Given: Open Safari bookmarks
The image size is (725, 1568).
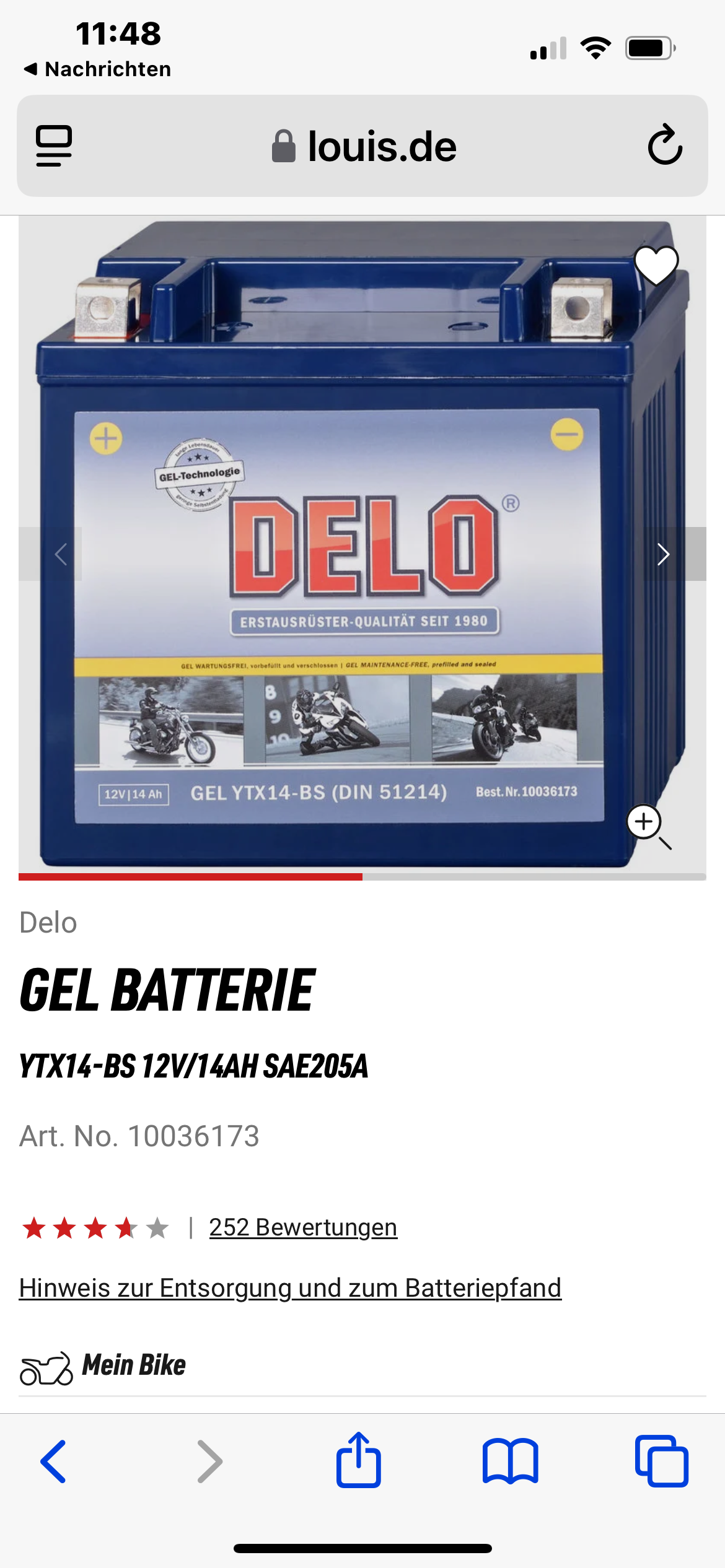Looking at the screenshot, I should (510, 1461).
